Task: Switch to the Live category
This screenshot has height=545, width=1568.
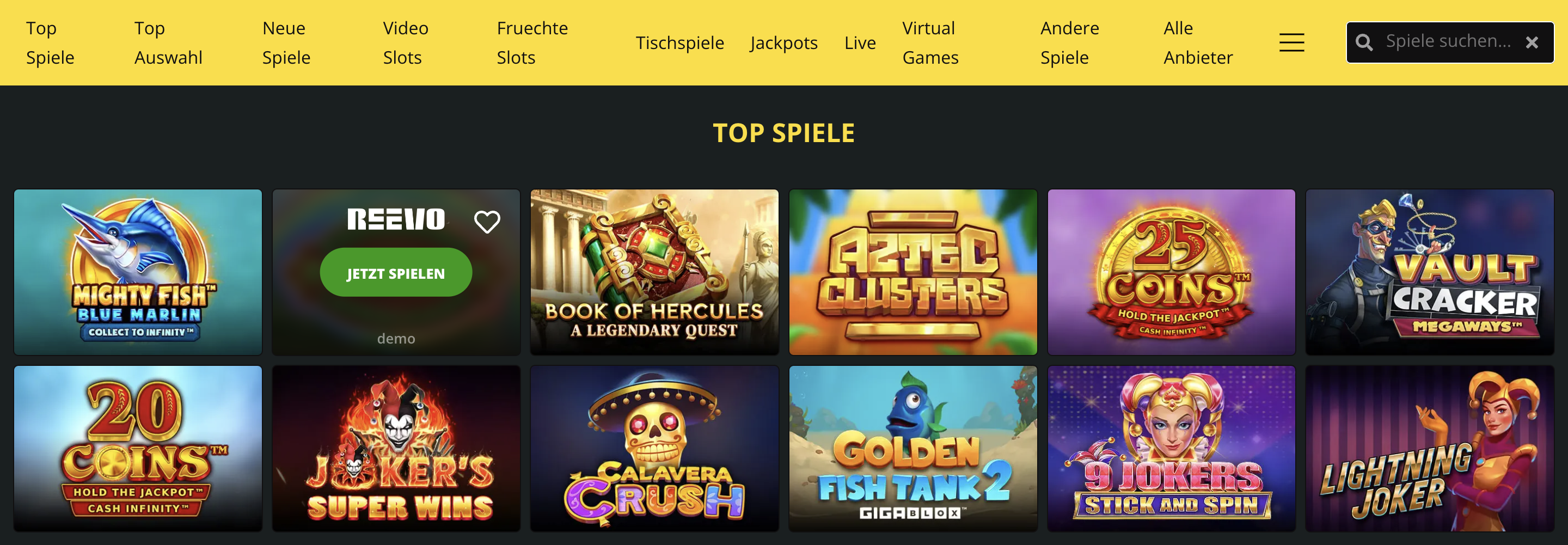Action: pyautogui.click(x=860, y=43)
